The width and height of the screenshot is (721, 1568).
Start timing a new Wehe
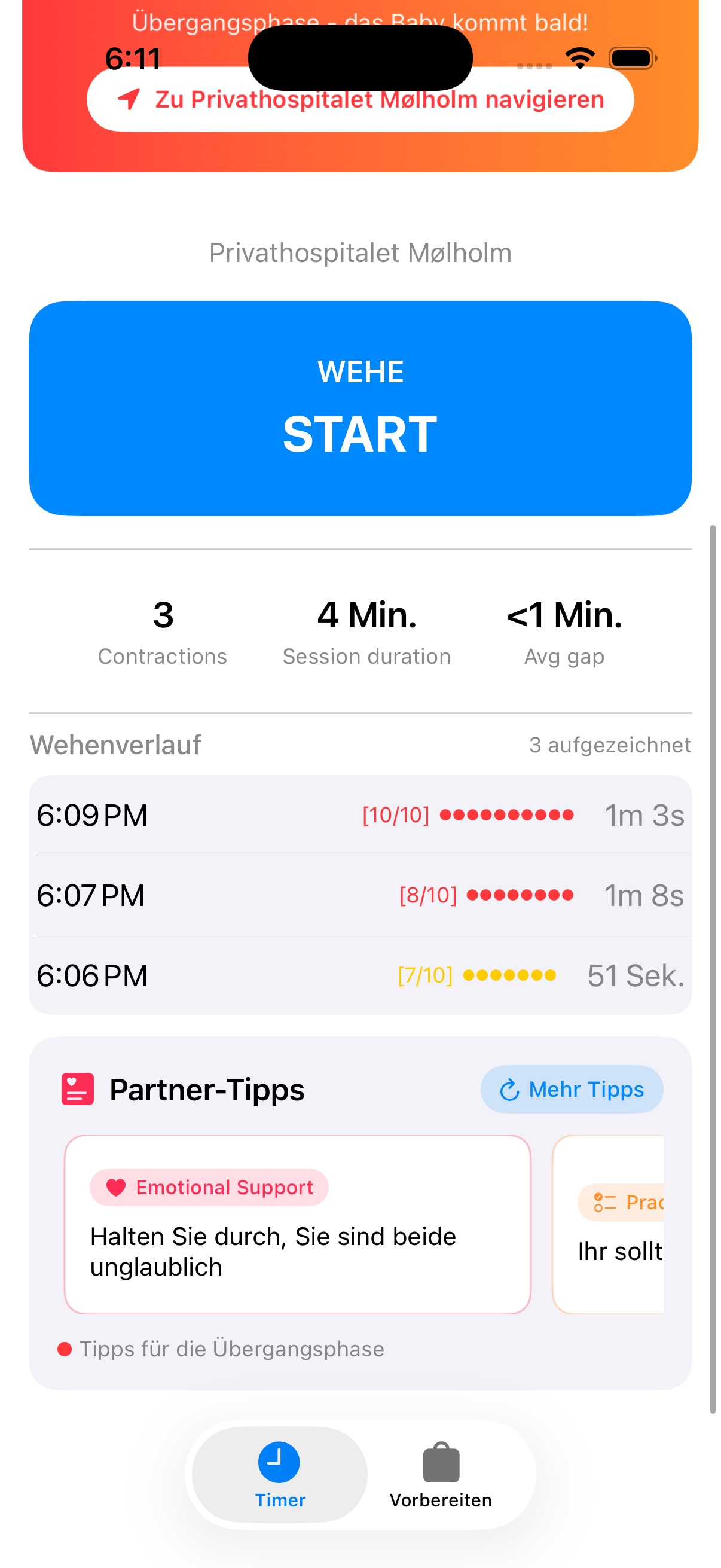pos(360,408)
